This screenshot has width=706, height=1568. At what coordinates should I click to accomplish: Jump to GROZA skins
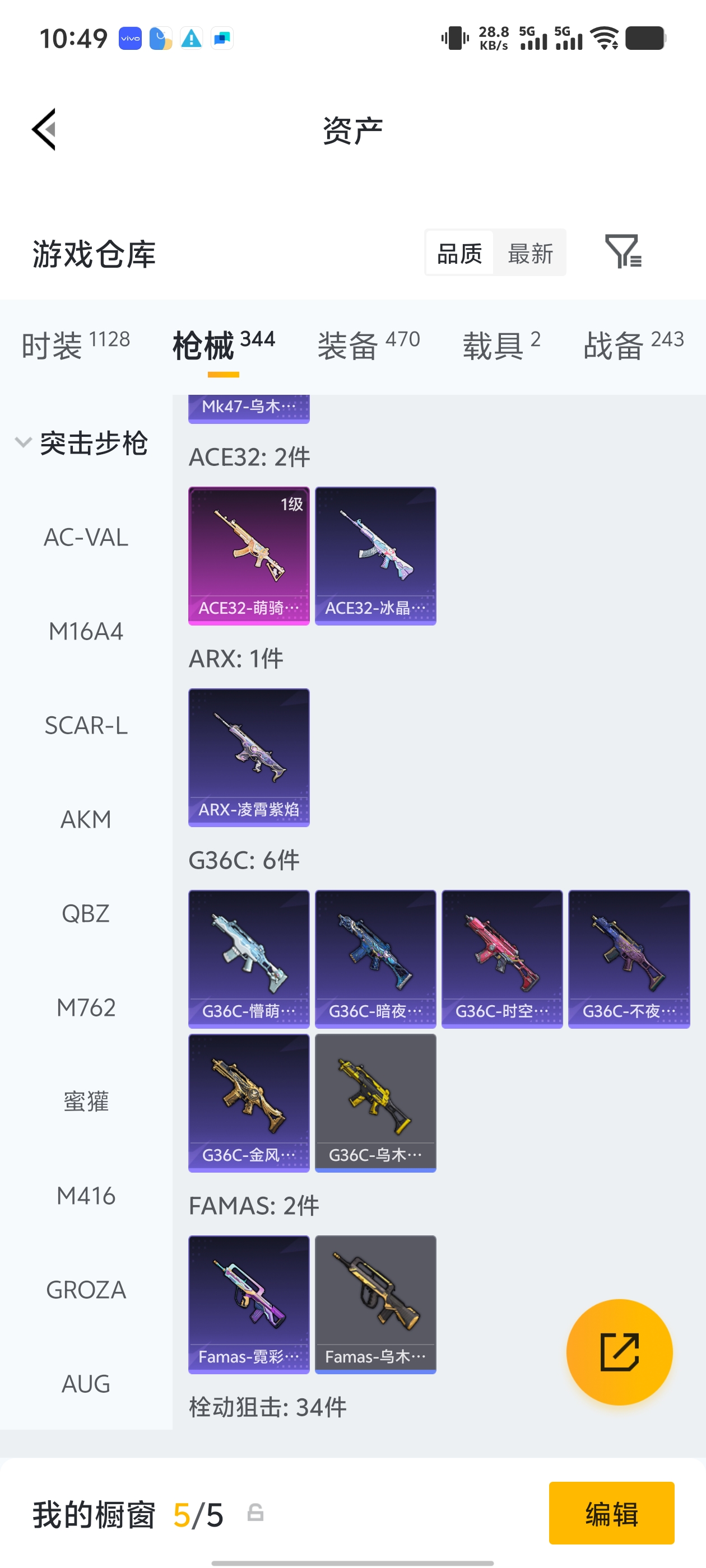pyautogui.click(x=86, y=1289)
